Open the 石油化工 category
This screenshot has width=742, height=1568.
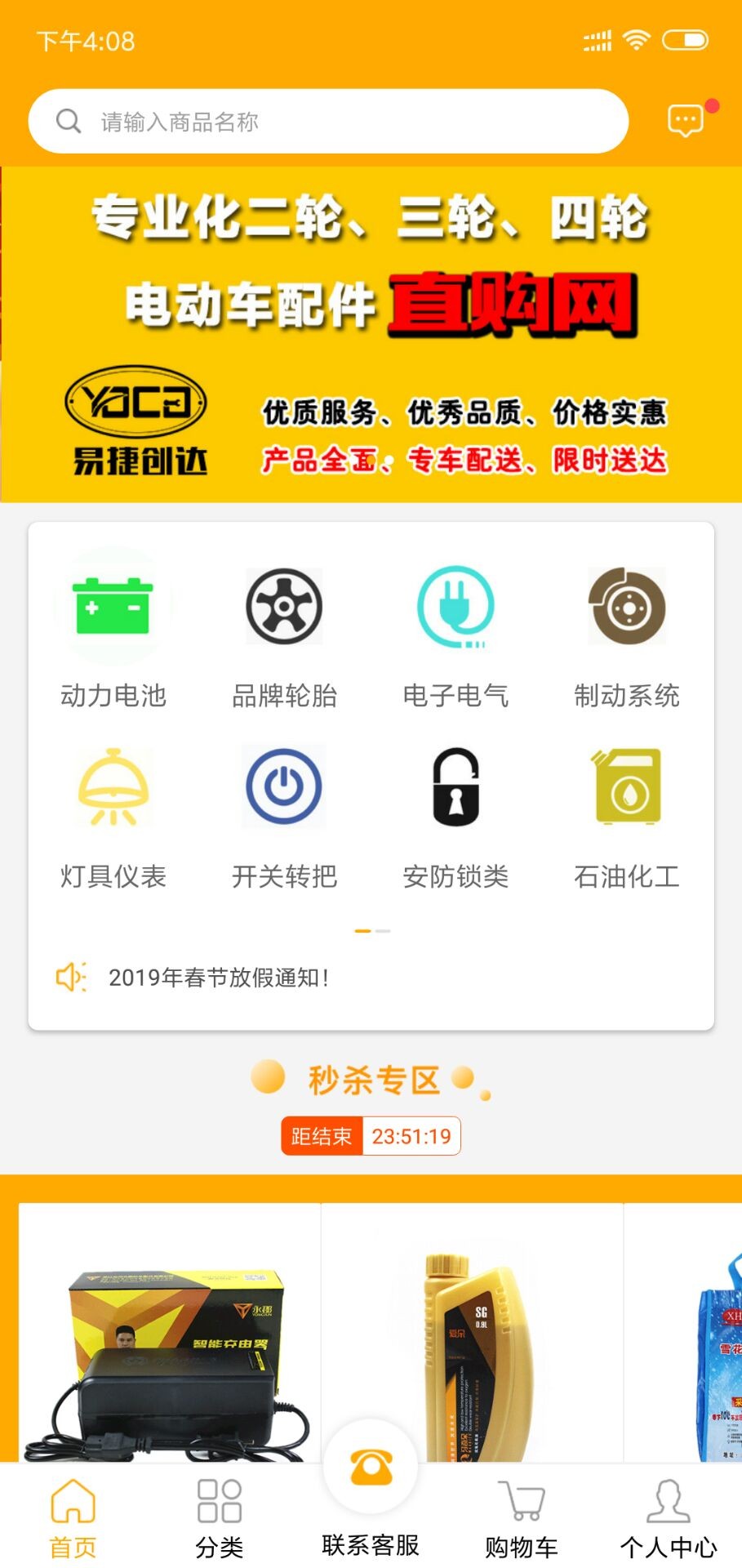tap(627, 813)
